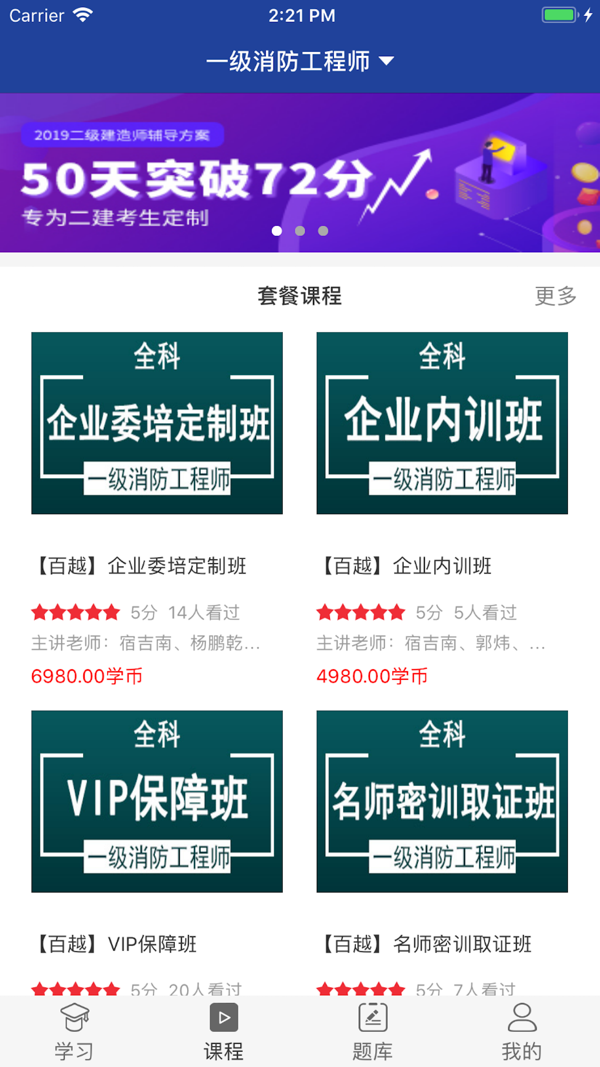The height and width of the screenshot is (1067, 600).
Task: Open the 企业委培定制班 course card
Action: coord(157,423)
